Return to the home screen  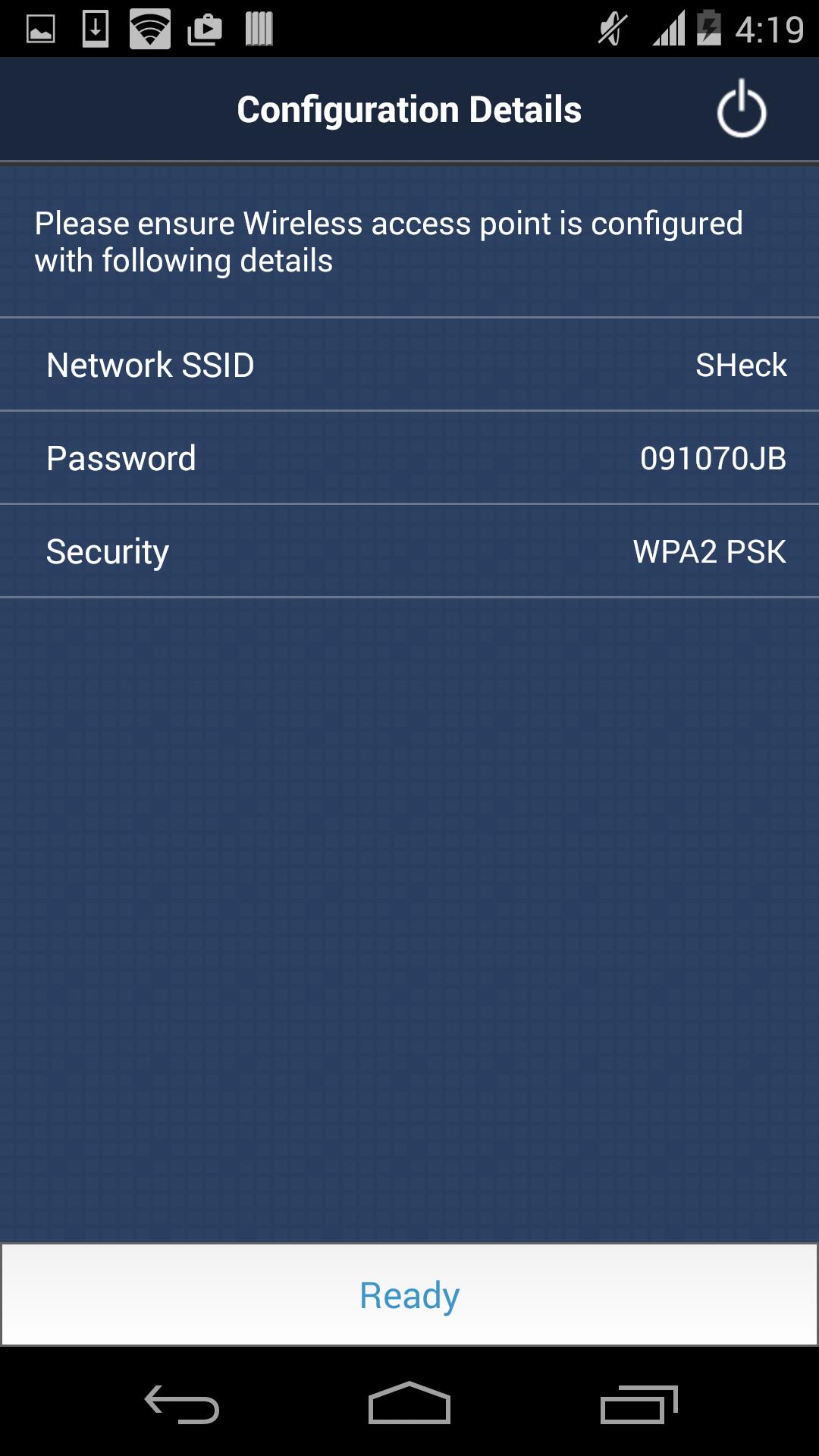point(409,1404)
